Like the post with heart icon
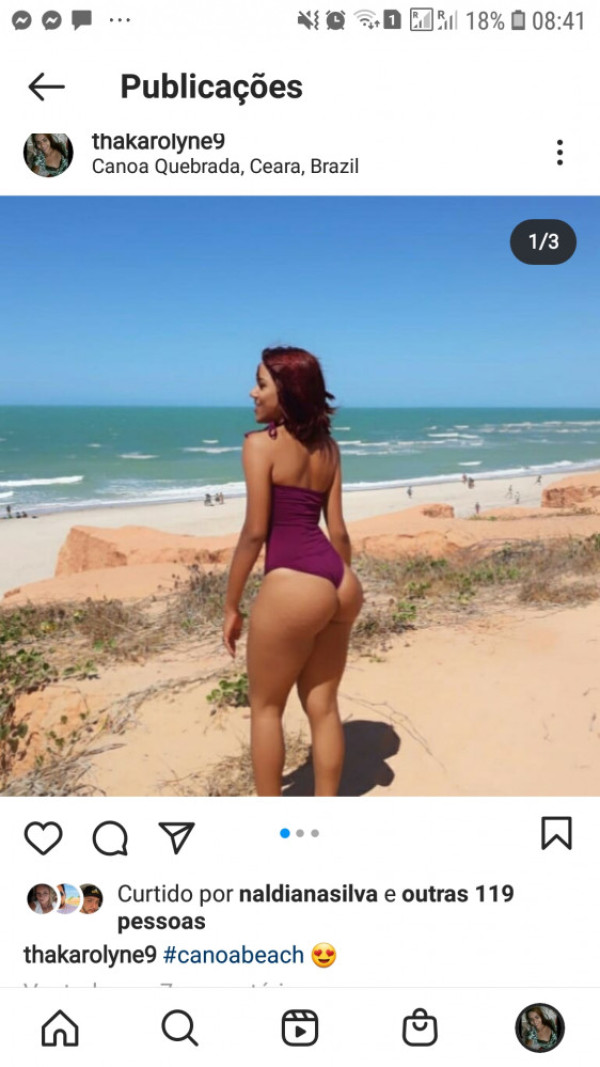 point(43,837)
